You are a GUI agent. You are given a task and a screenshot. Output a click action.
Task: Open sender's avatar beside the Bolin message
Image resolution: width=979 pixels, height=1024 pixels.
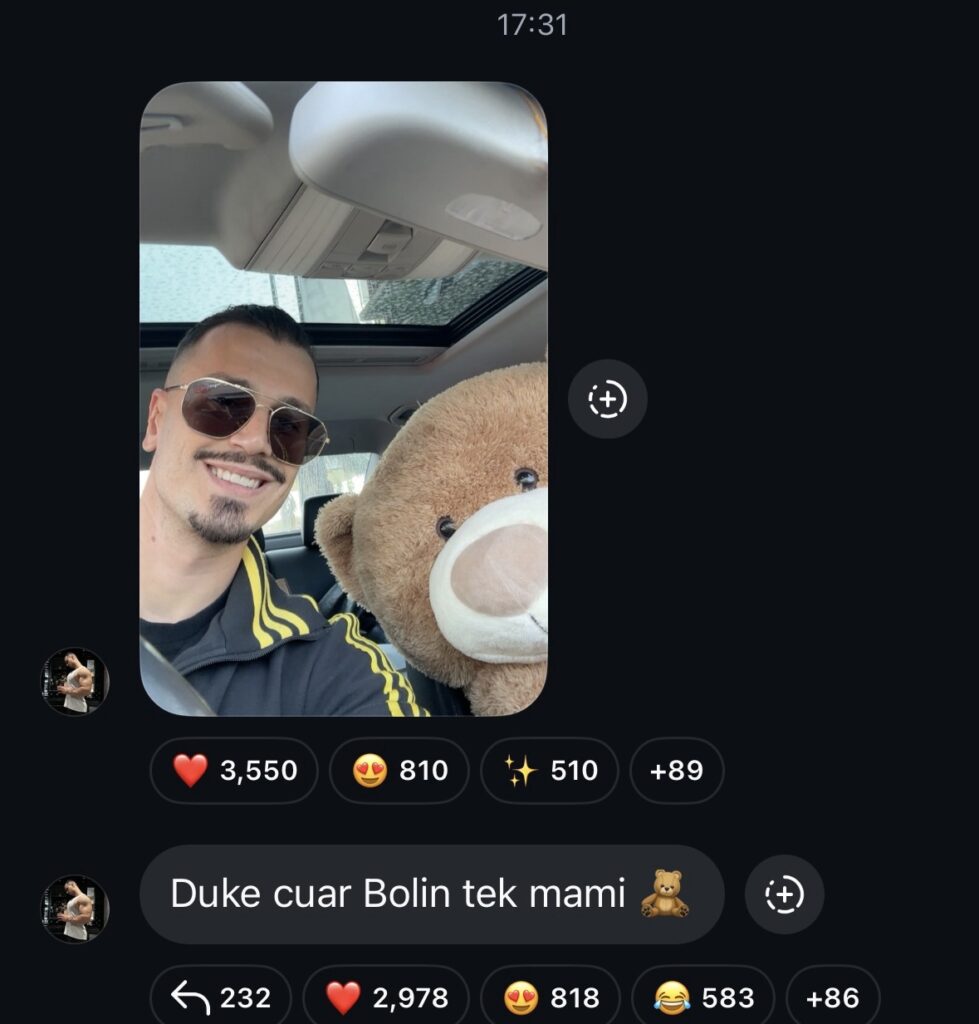point(75,909)
